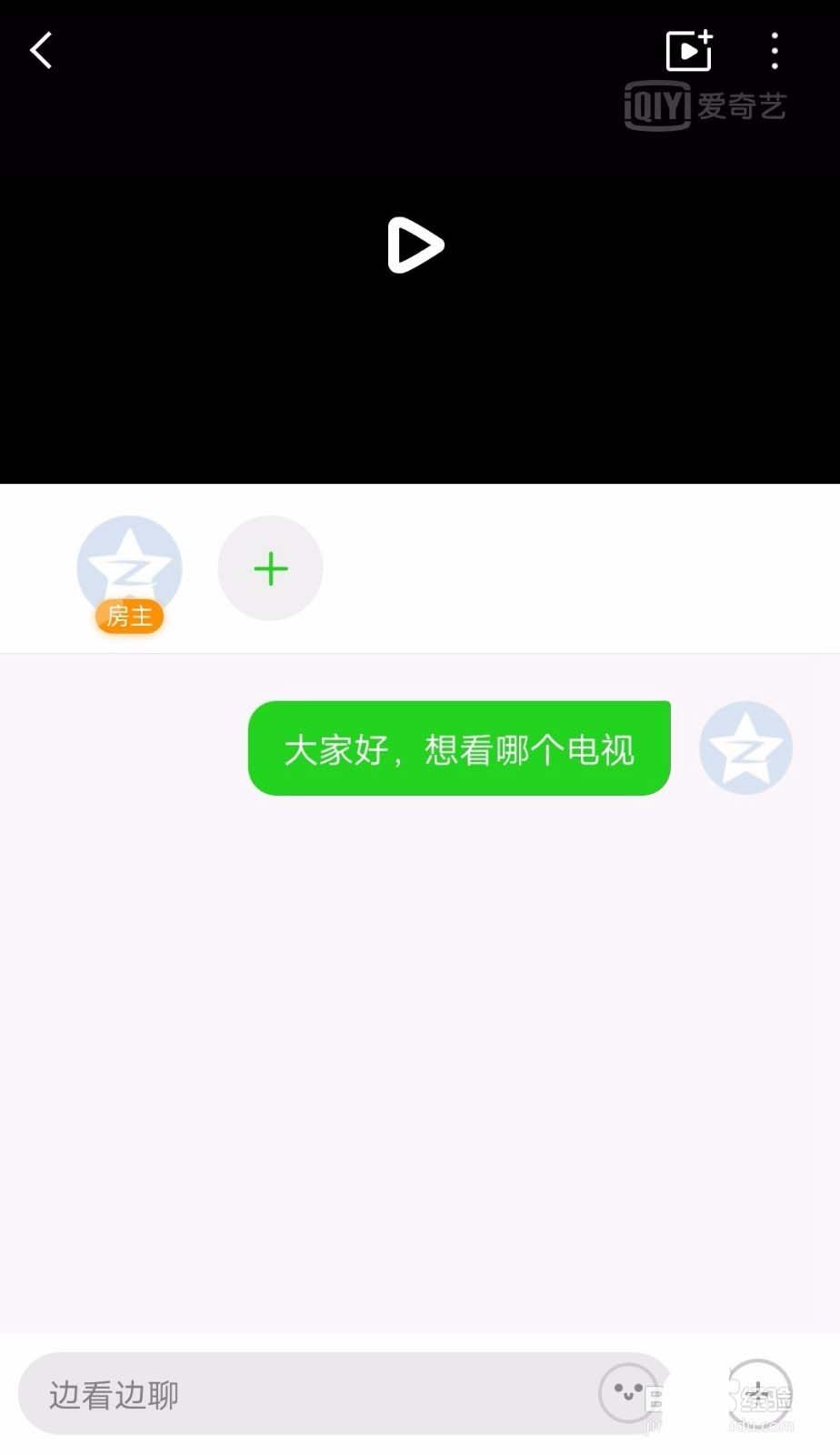The width and height of the screenshot is (840, 1455).
Task: Invite a friend with the green plus
Action: coord(270,568)
